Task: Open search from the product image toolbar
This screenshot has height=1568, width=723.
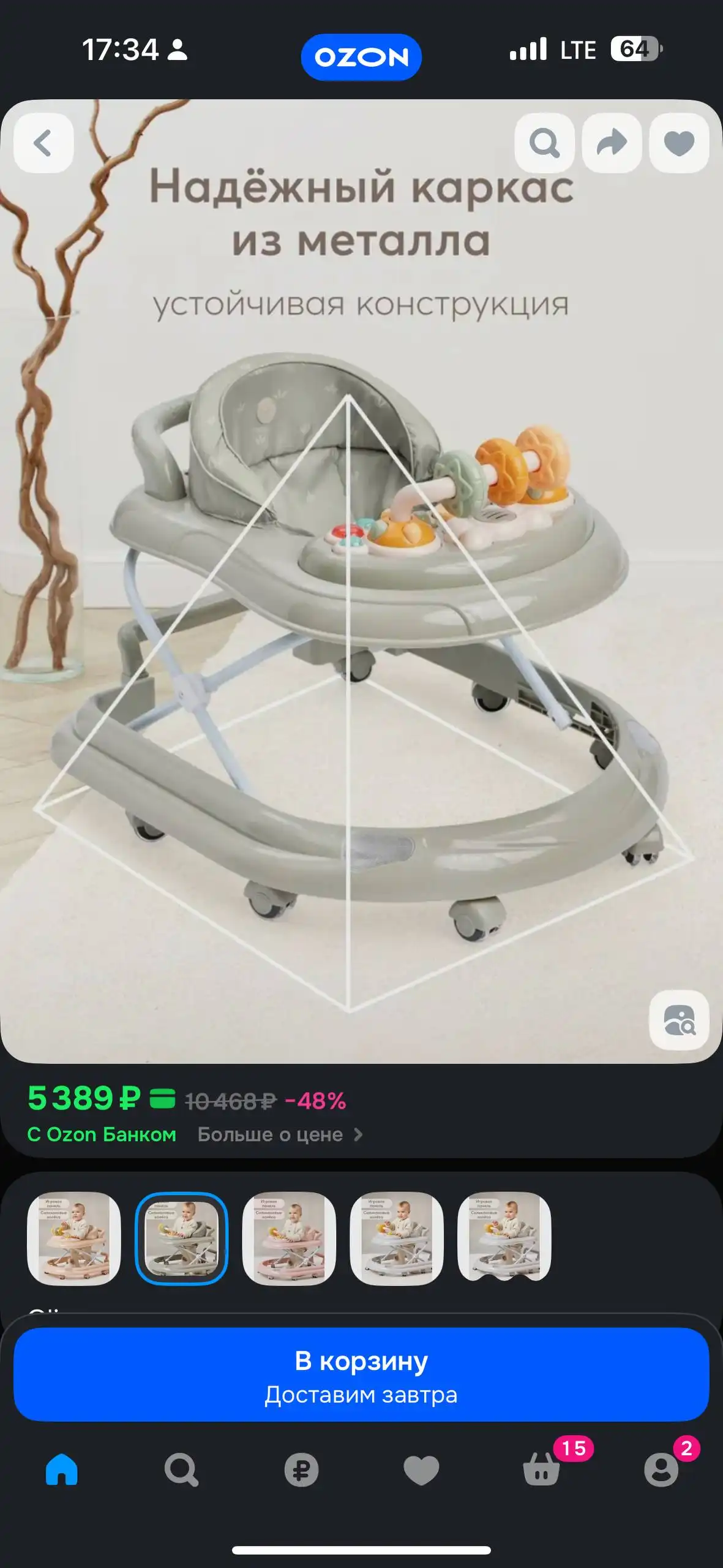Action: (x=544, y=143)
